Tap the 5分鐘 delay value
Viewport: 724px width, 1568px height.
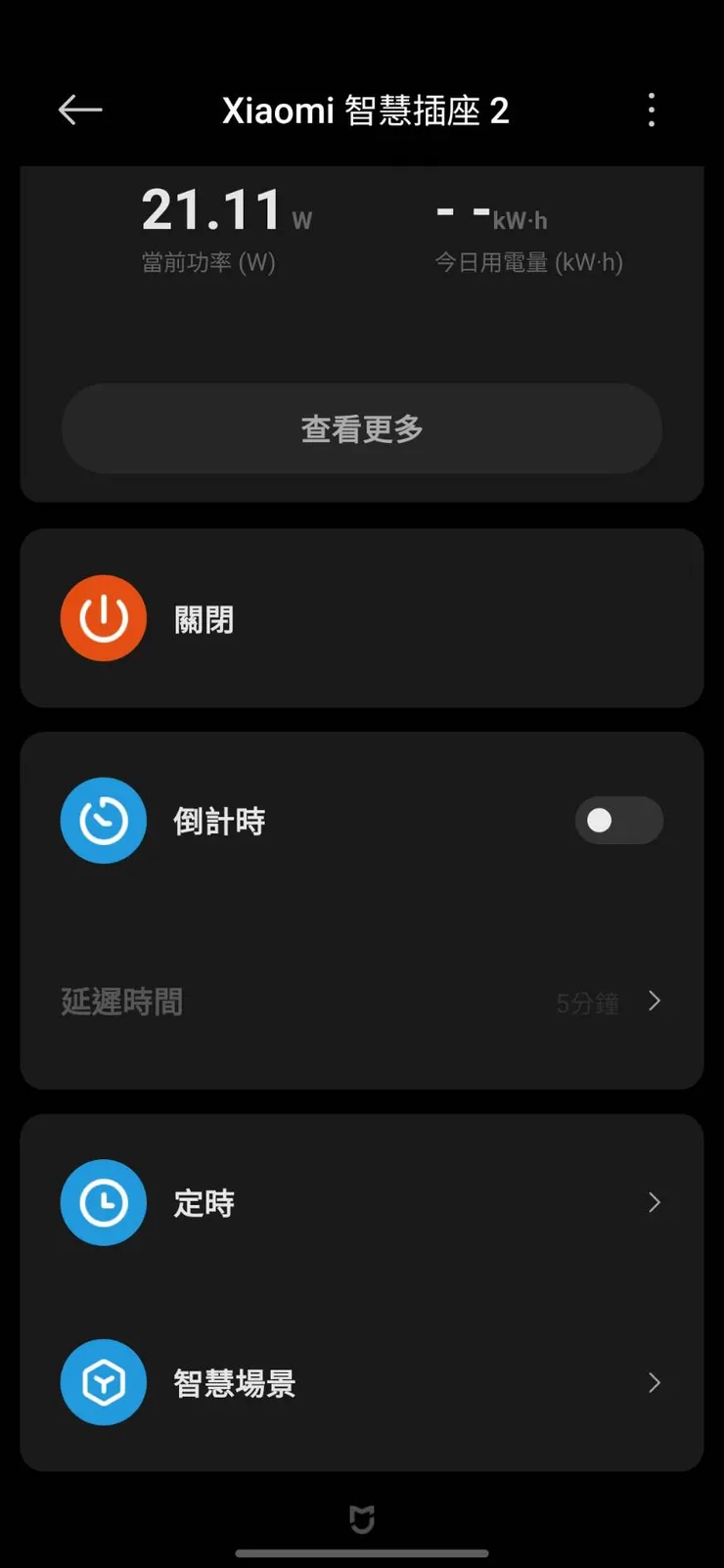(x=586, y=1001)
